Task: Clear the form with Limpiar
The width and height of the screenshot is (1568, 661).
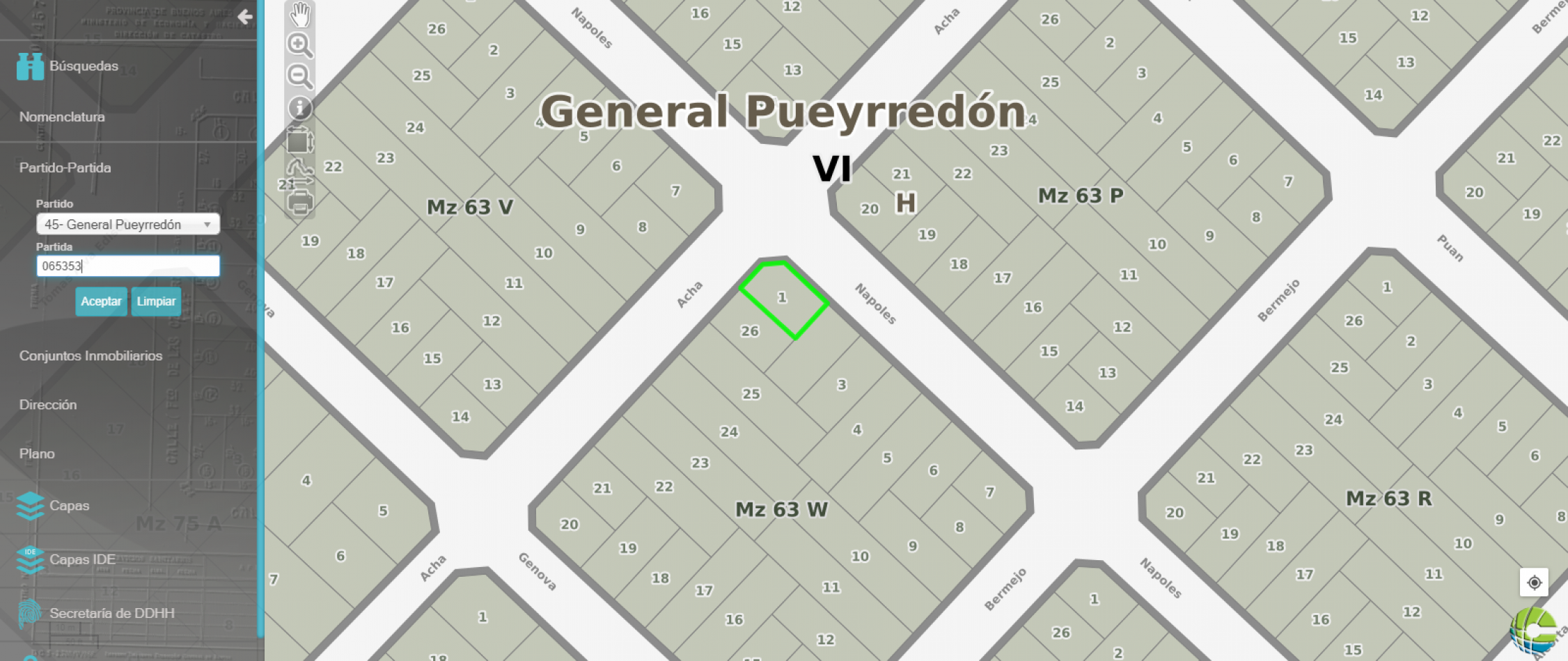Action: tap(156, 301)
